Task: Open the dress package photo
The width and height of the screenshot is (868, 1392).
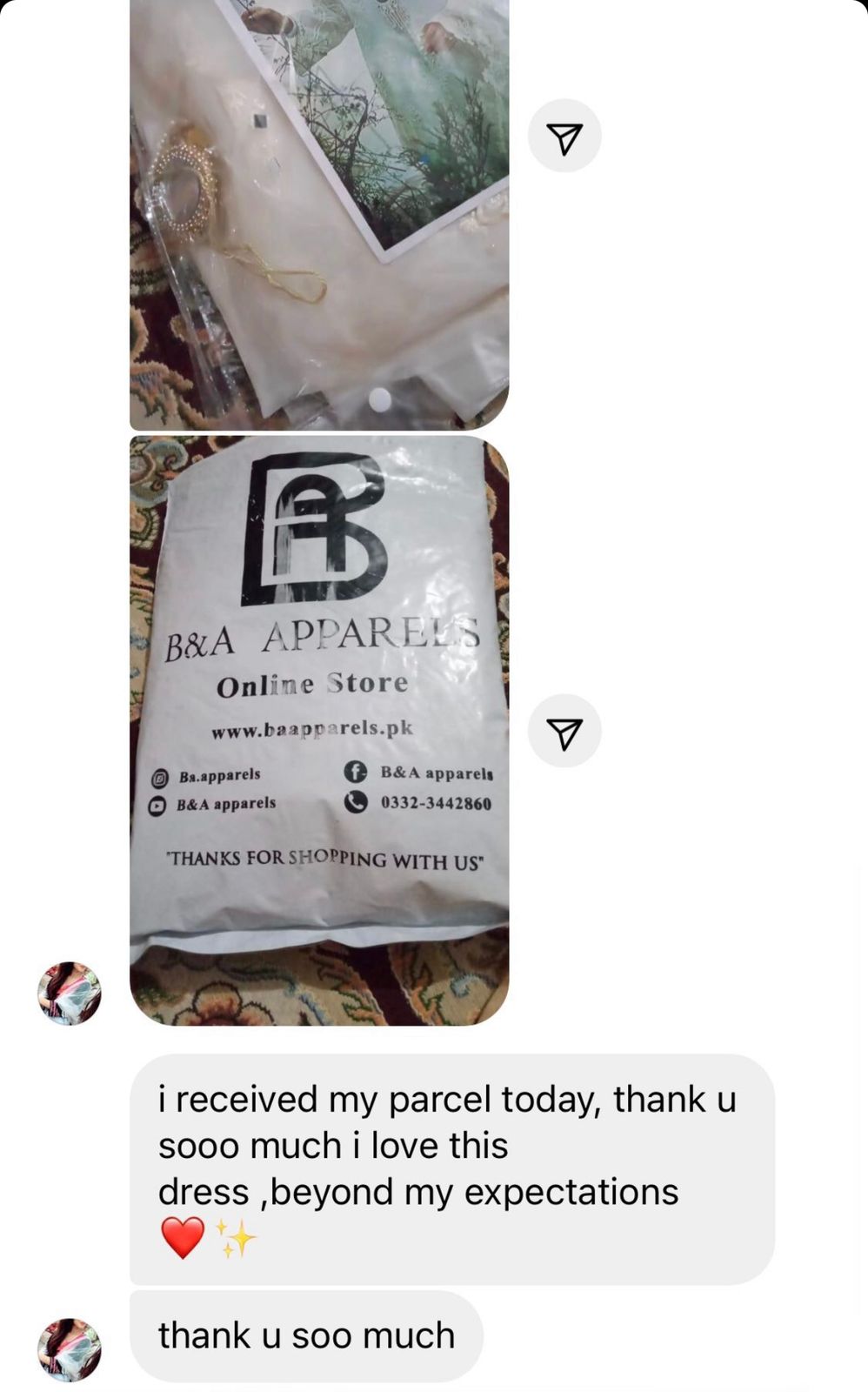Action: (x=319, y=215)
